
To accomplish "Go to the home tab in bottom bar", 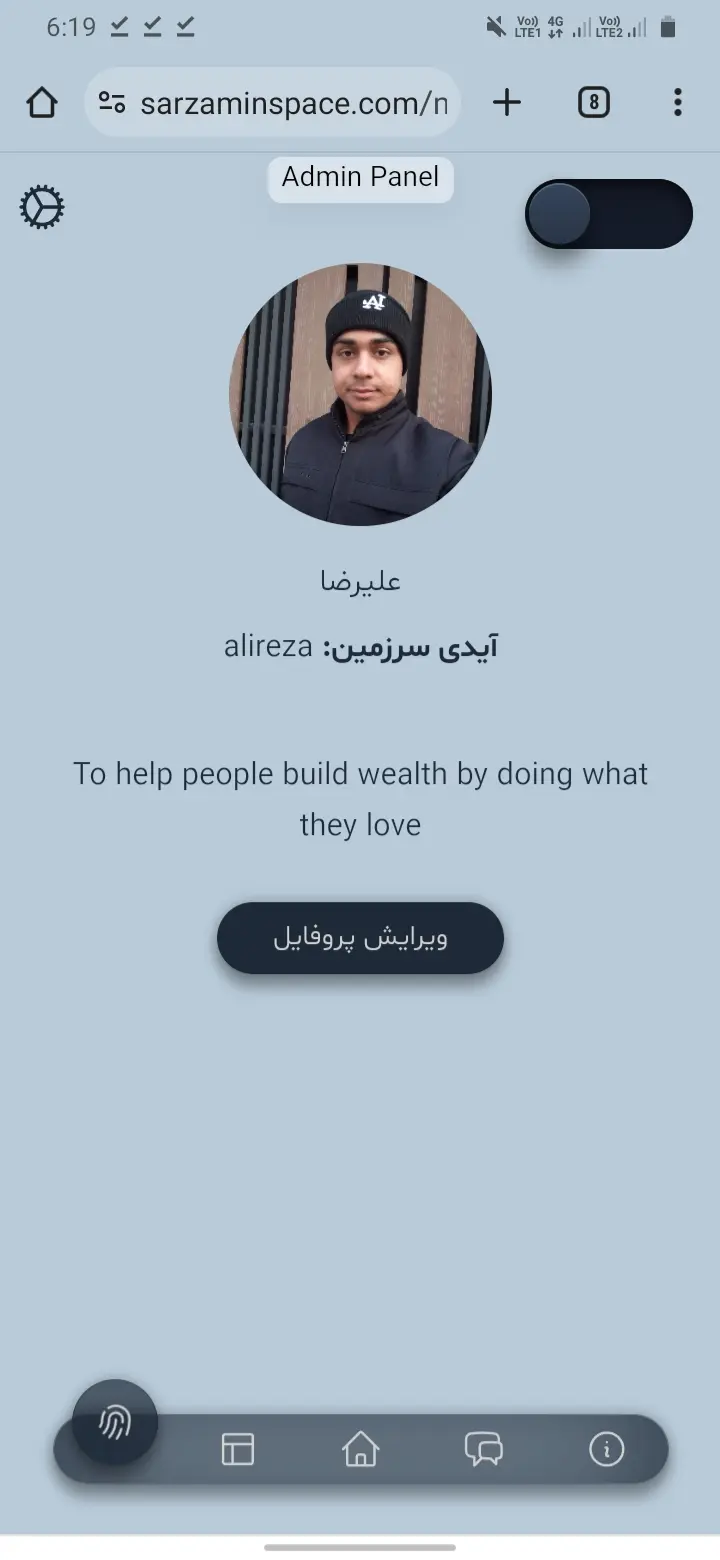I will pyautogui.click(x=361, y=1449).
